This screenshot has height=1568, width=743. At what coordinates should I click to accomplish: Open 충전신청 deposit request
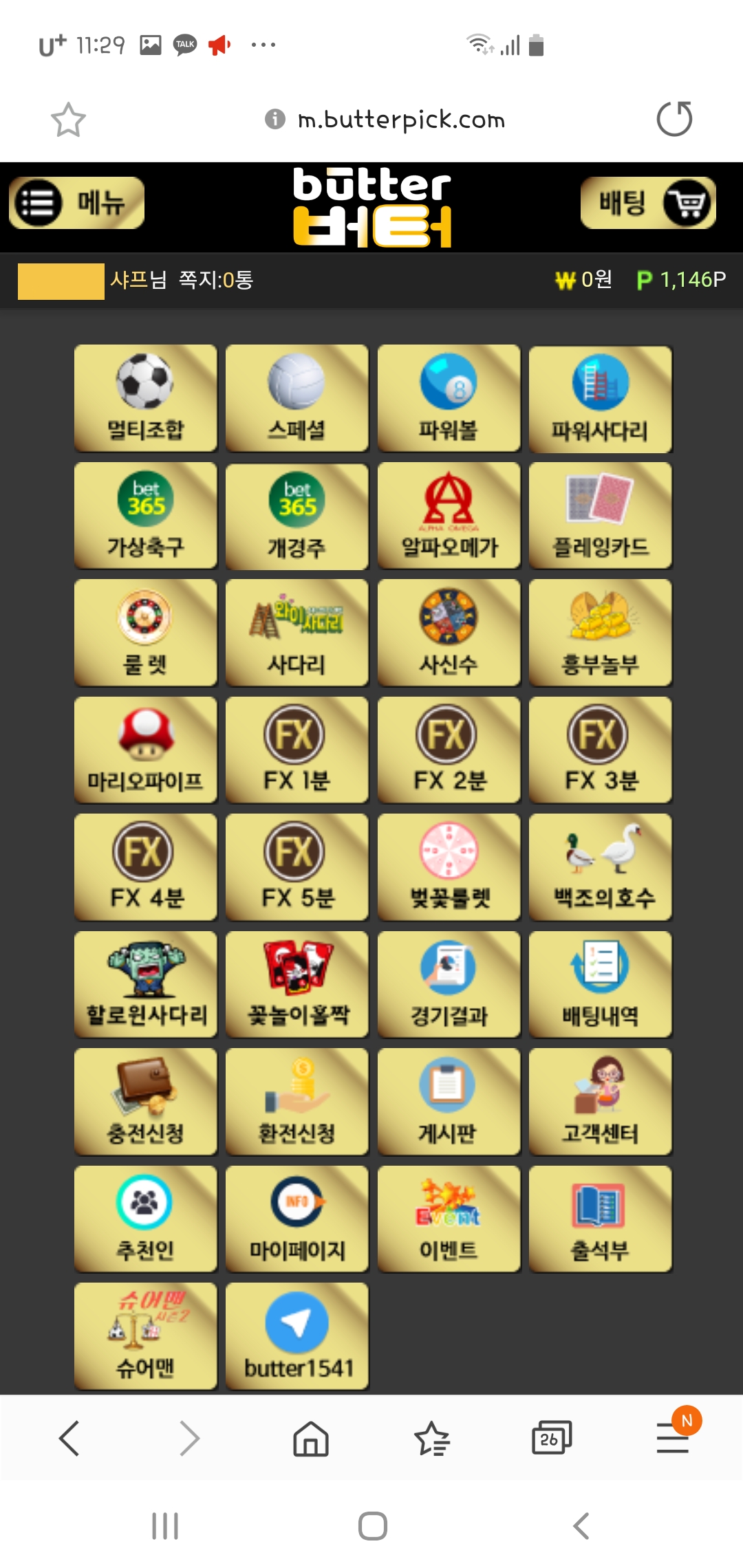(x=146, y=1101)
